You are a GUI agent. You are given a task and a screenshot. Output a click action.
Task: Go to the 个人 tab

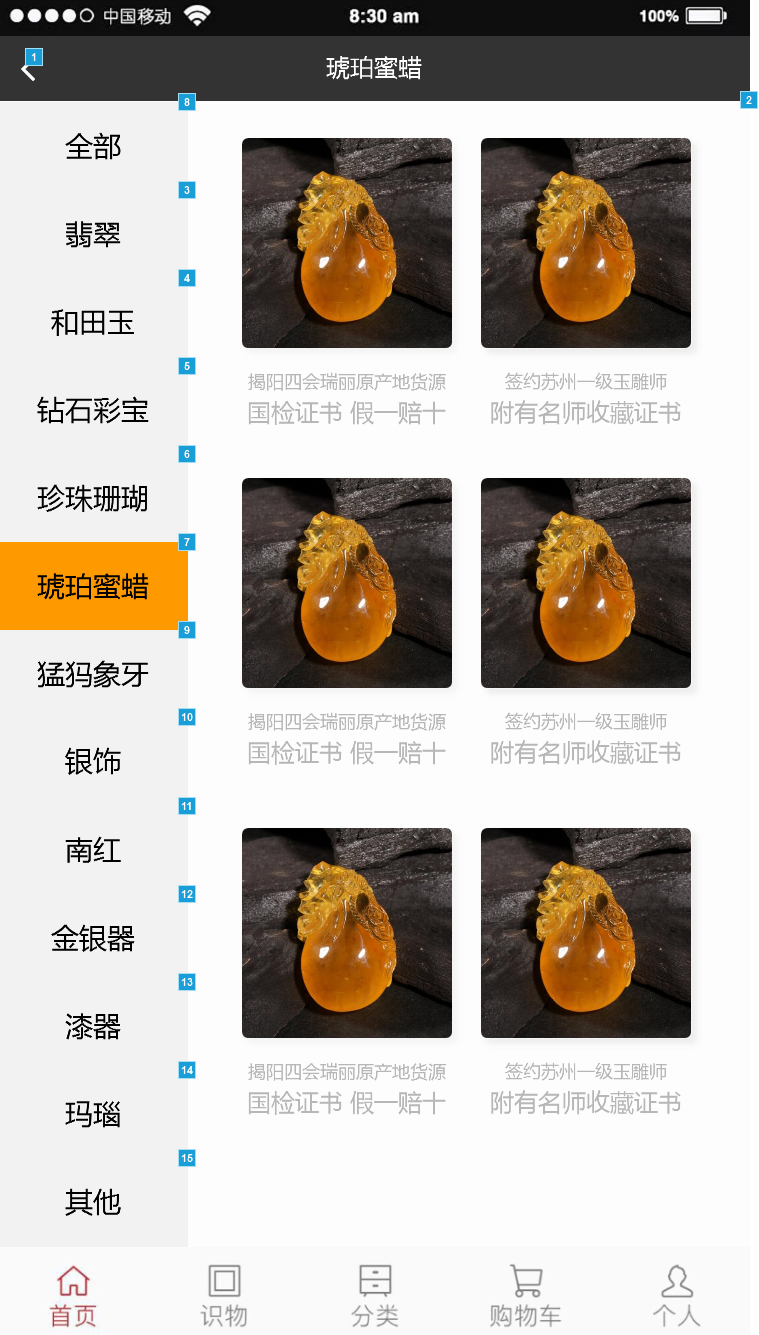coord(677,1296)
